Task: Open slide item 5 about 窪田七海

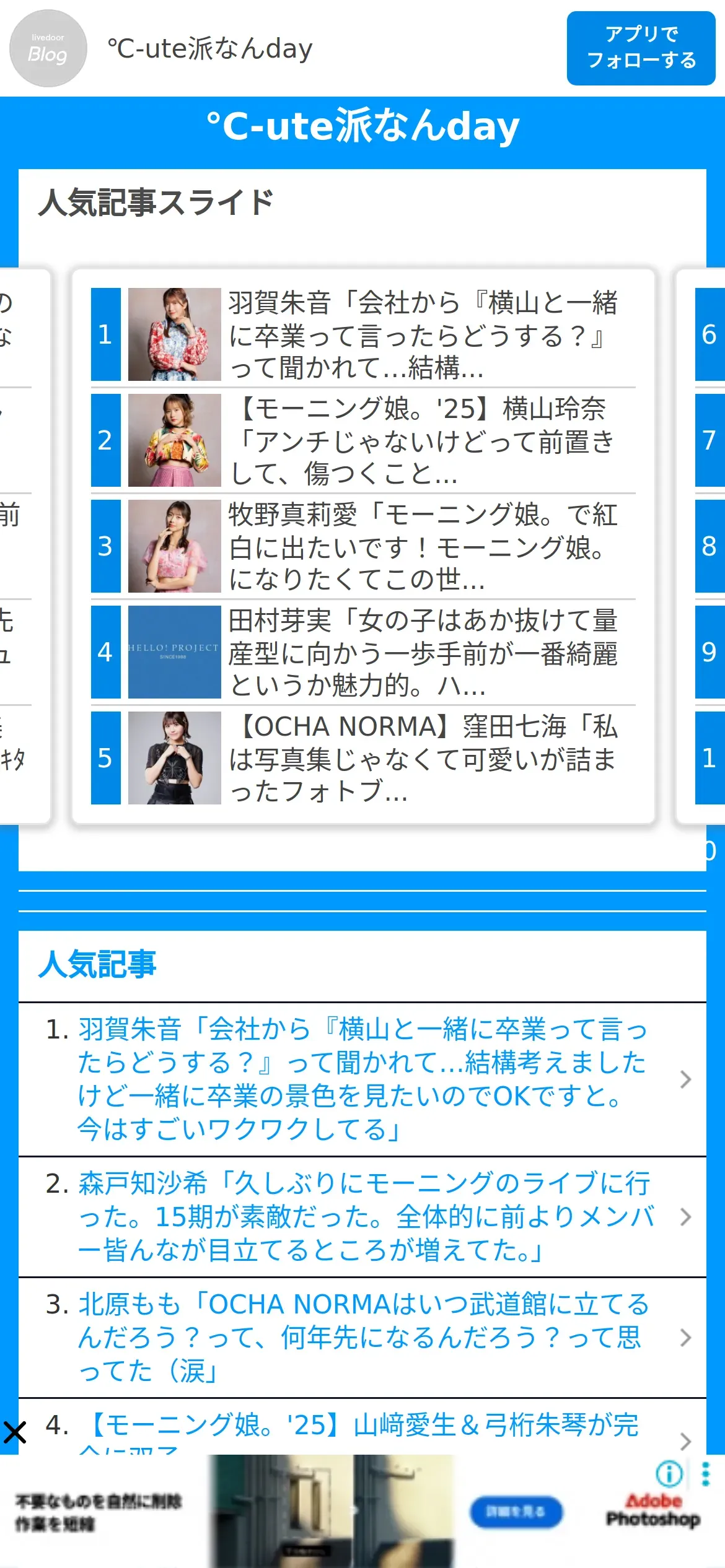Action: pyautogui.click(x=363, y=758)
